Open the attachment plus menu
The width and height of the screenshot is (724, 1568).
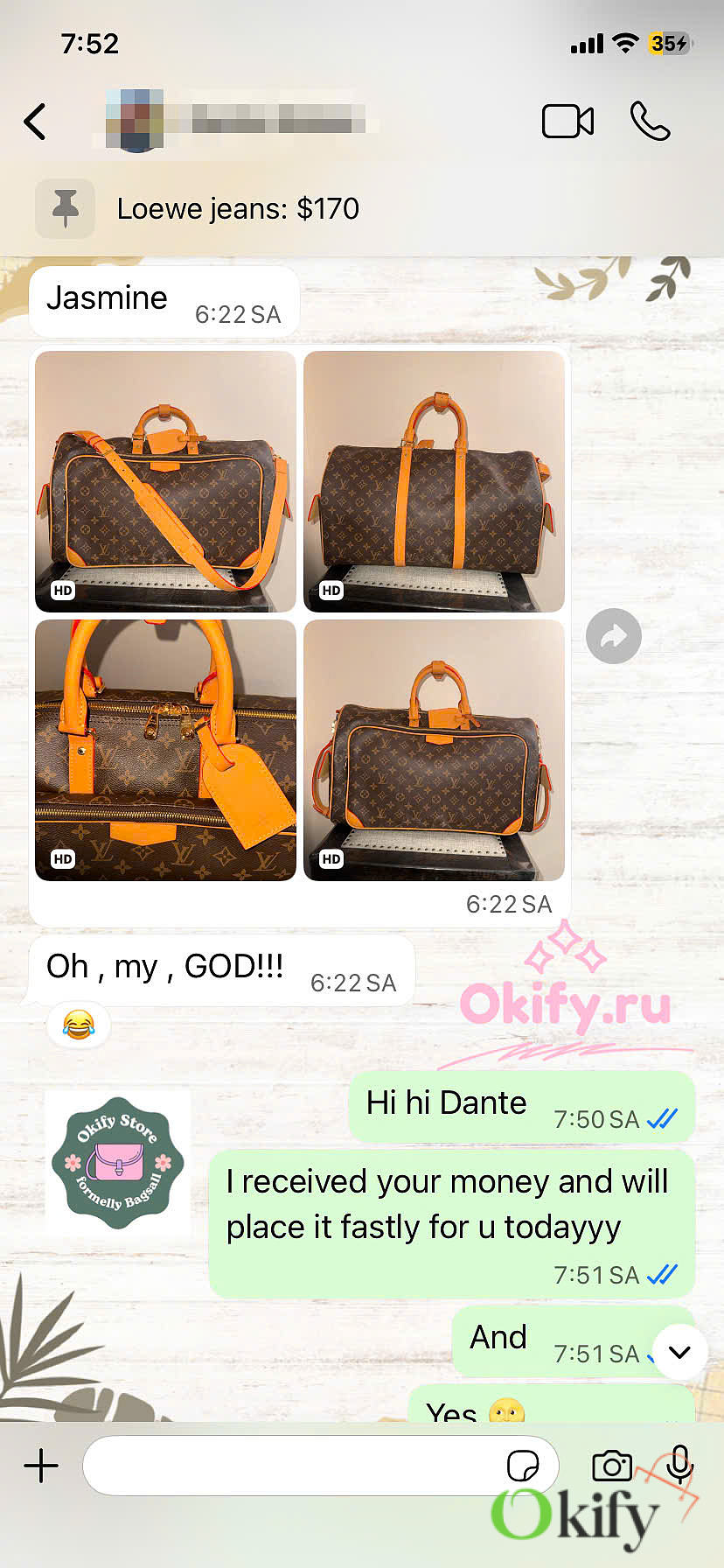(x=41, y=1465)
